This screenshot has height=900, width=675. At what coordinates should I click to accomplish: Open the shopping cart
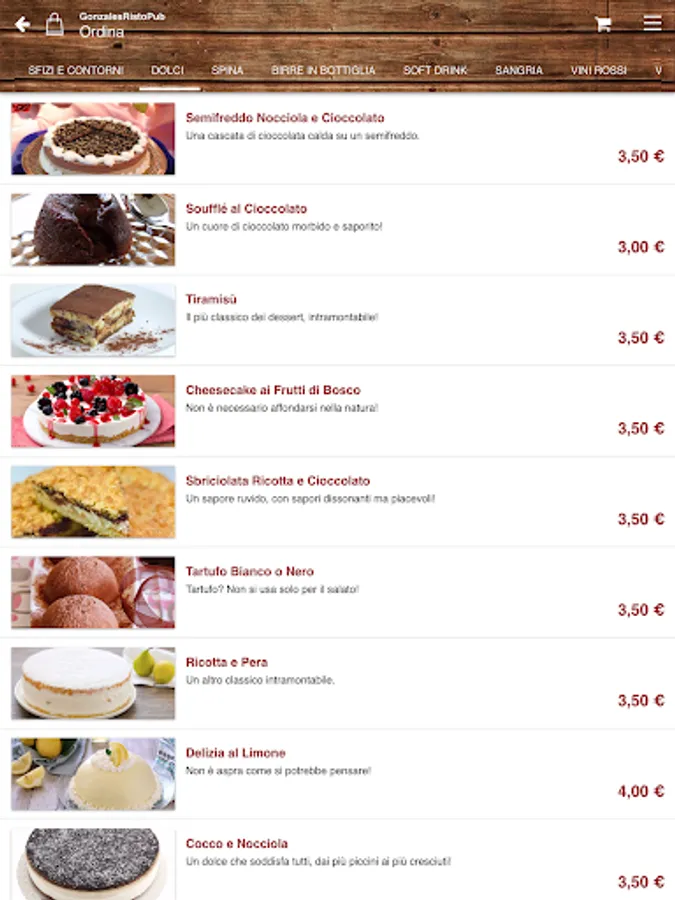tap(603, 24)
